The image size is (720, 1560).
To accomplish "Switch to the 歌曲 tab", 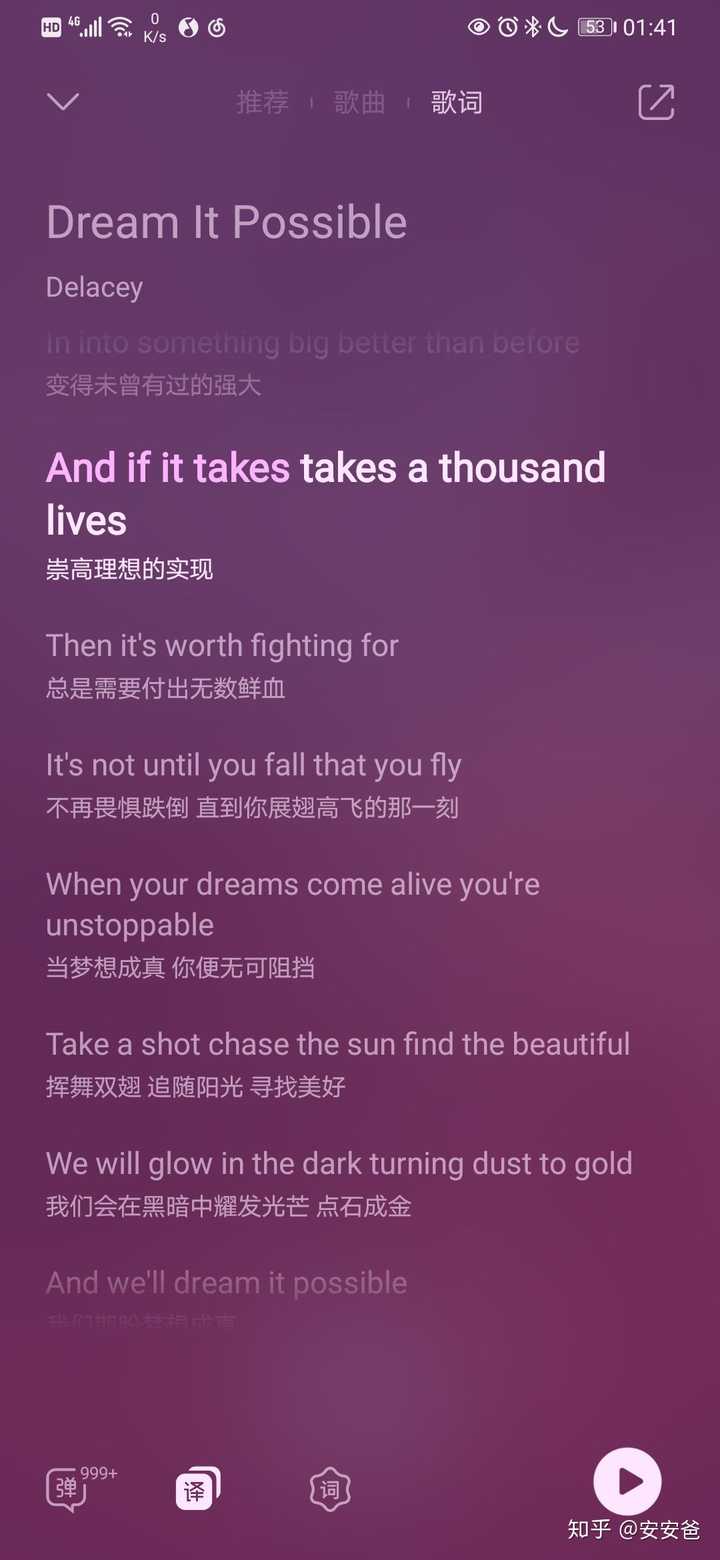I will tap(359, 102).
